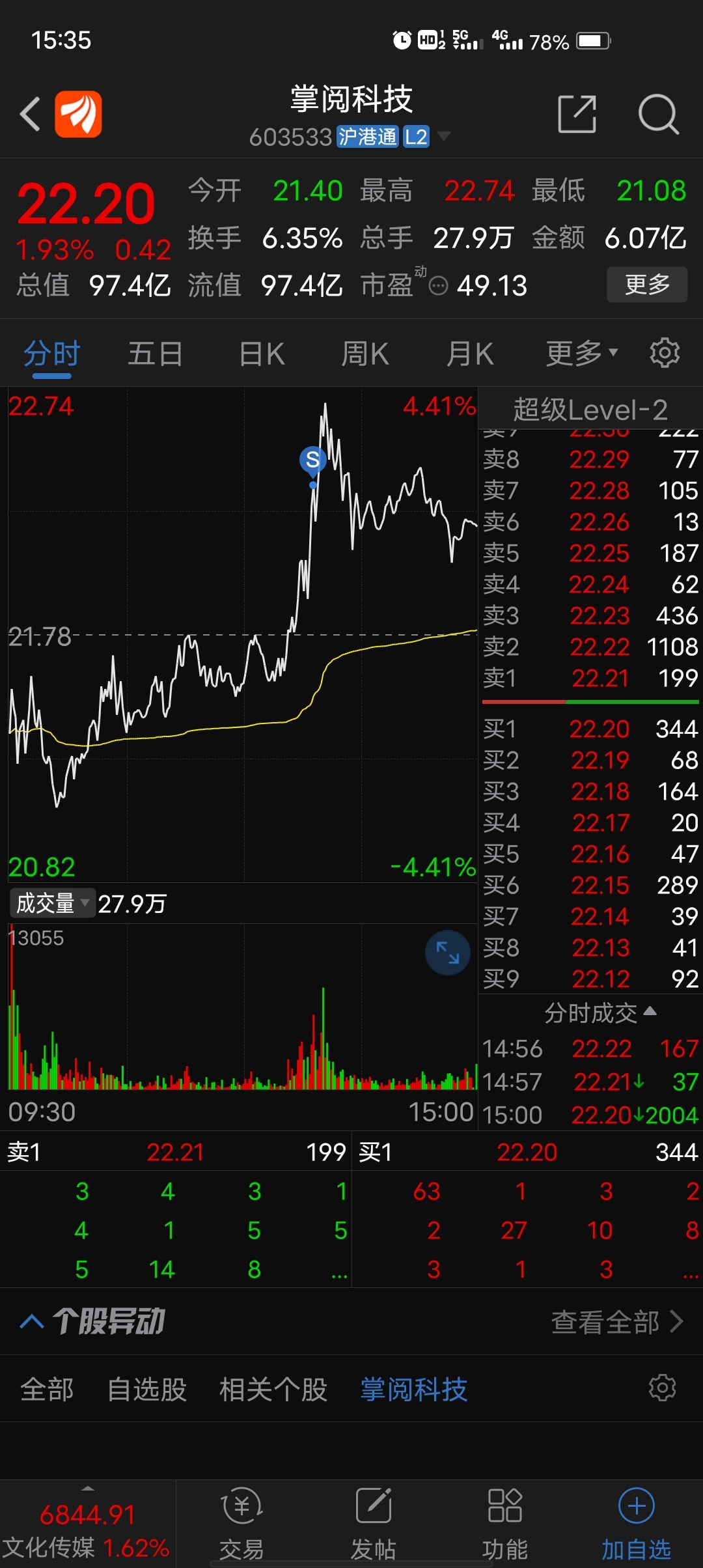Open the search magnifier
Screen dimensions: 703x1568
click(x=658, y=114)
